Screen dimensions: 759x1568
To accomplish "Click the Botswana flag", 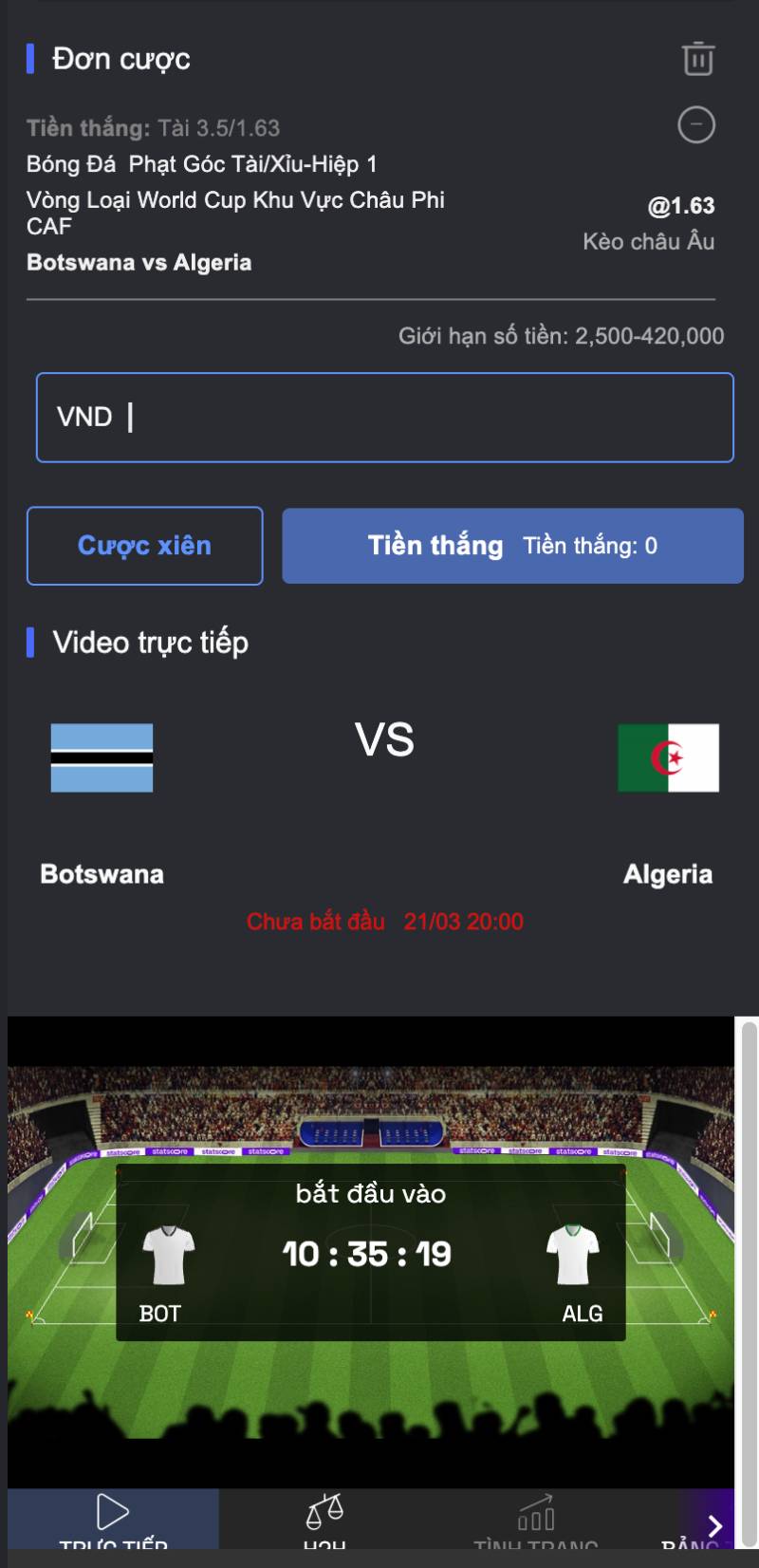I will point(102,757).
